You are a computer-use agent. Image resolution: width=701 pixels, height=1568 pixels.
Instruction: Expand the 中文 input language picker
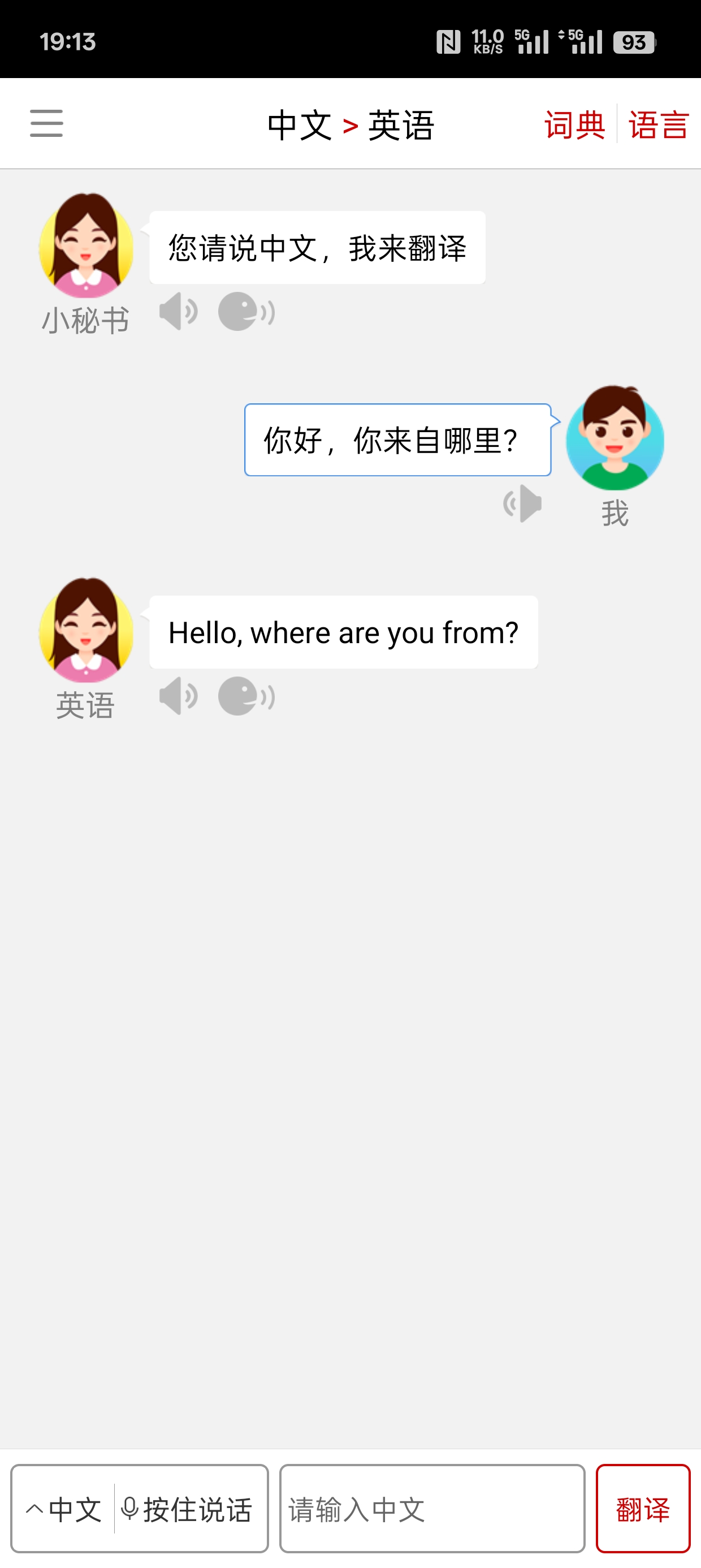[63, 1509]
